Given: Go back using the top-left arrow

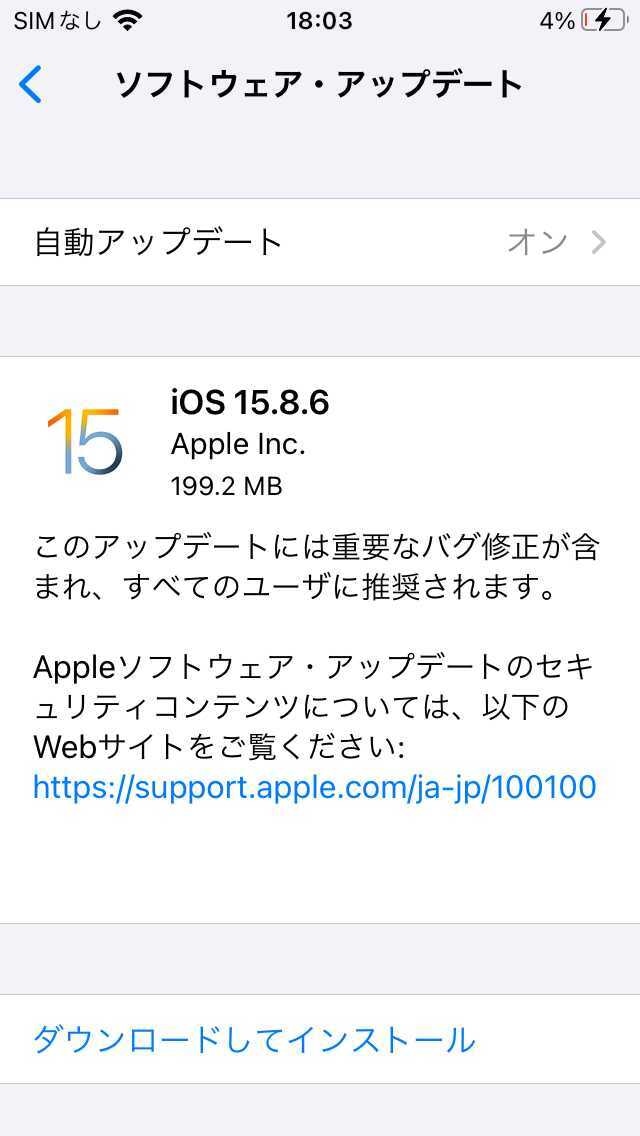Looking at the screenshot, I should tap(31, 85).
